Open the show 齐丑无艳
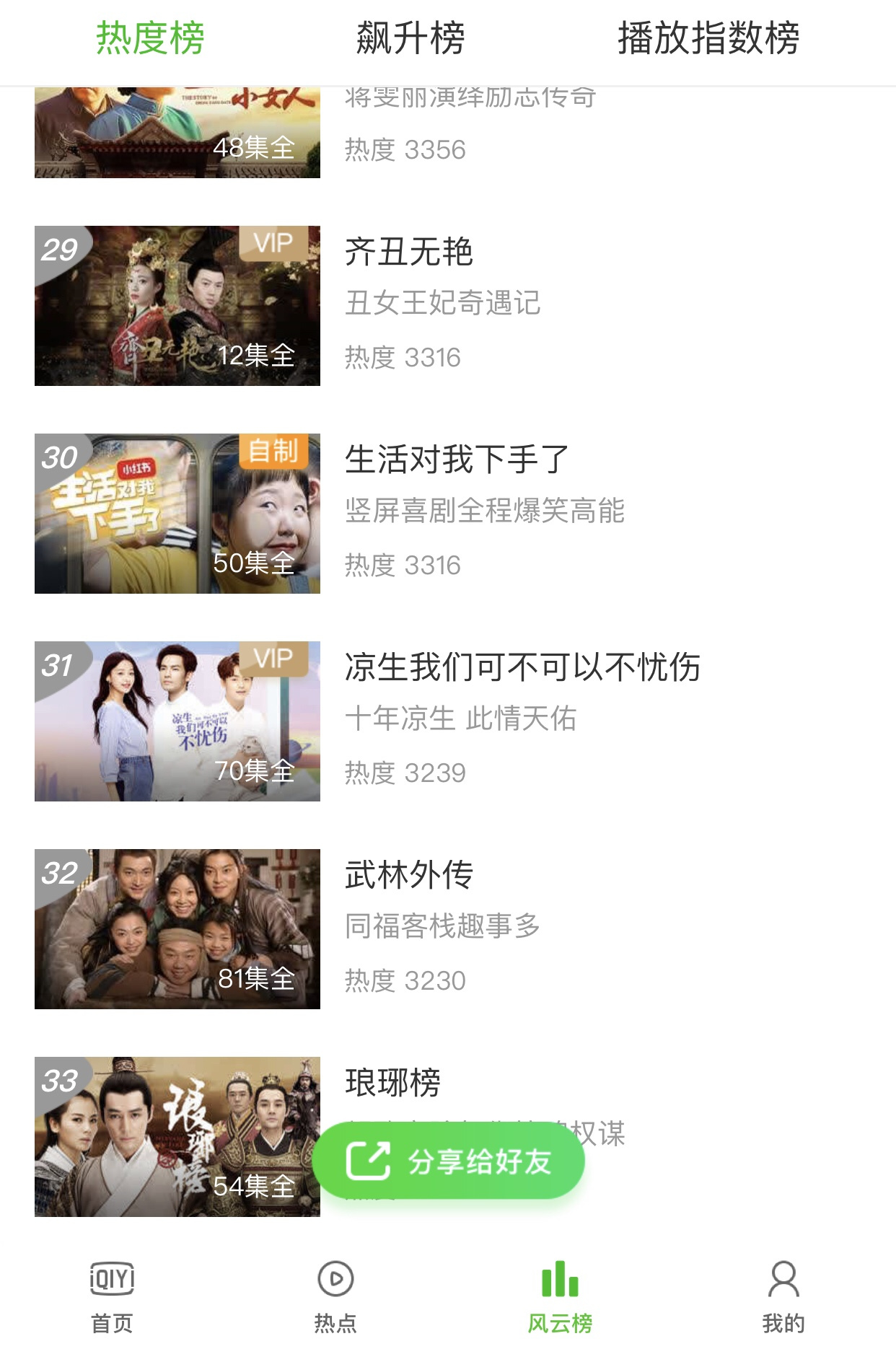Image resolution: width=896 pixels, height=1349 pixels. click(x=408, y=252)
